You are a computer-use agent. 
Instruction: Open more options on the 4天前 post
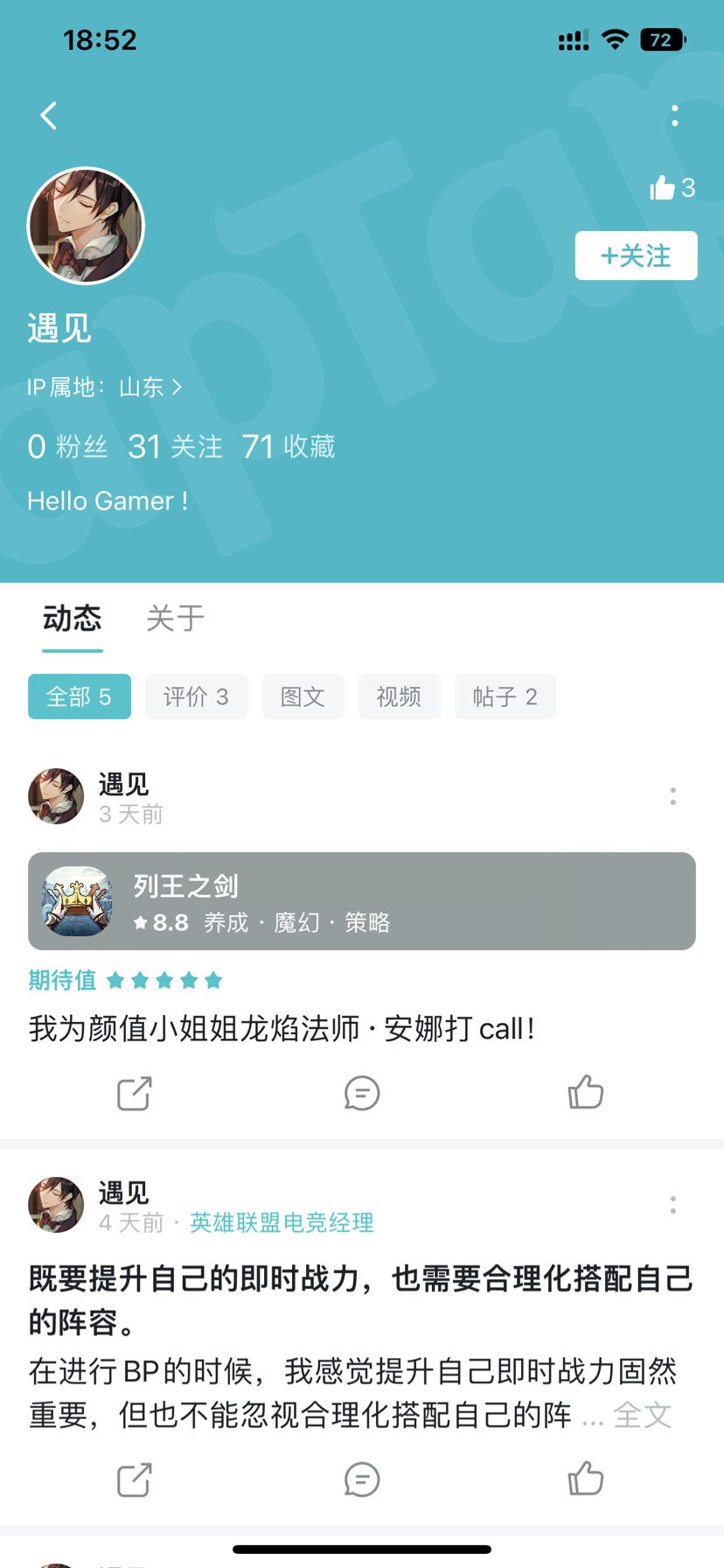pos(672,1206)
